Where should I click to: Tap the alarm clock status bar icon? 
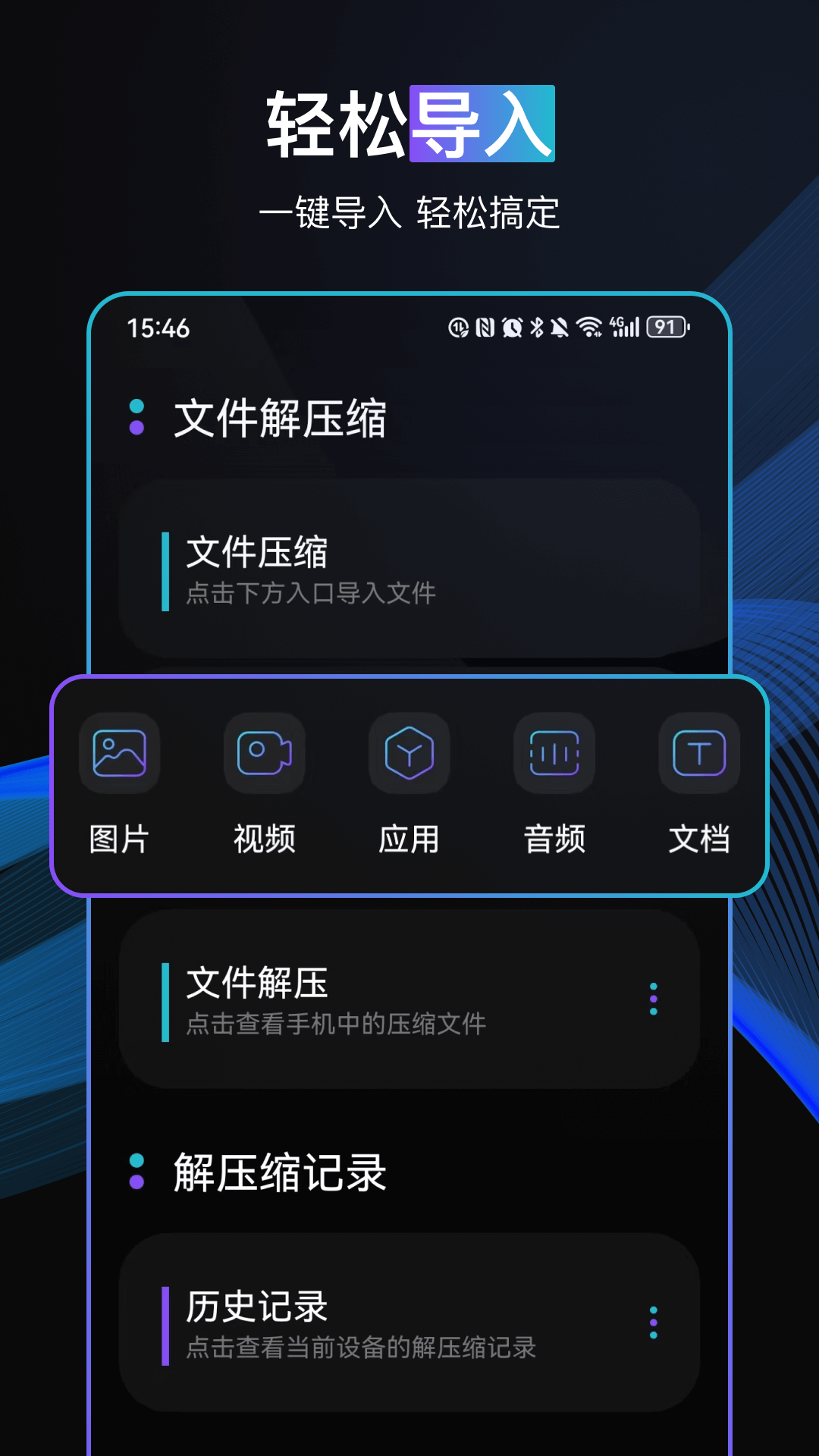tap(511, 327)
